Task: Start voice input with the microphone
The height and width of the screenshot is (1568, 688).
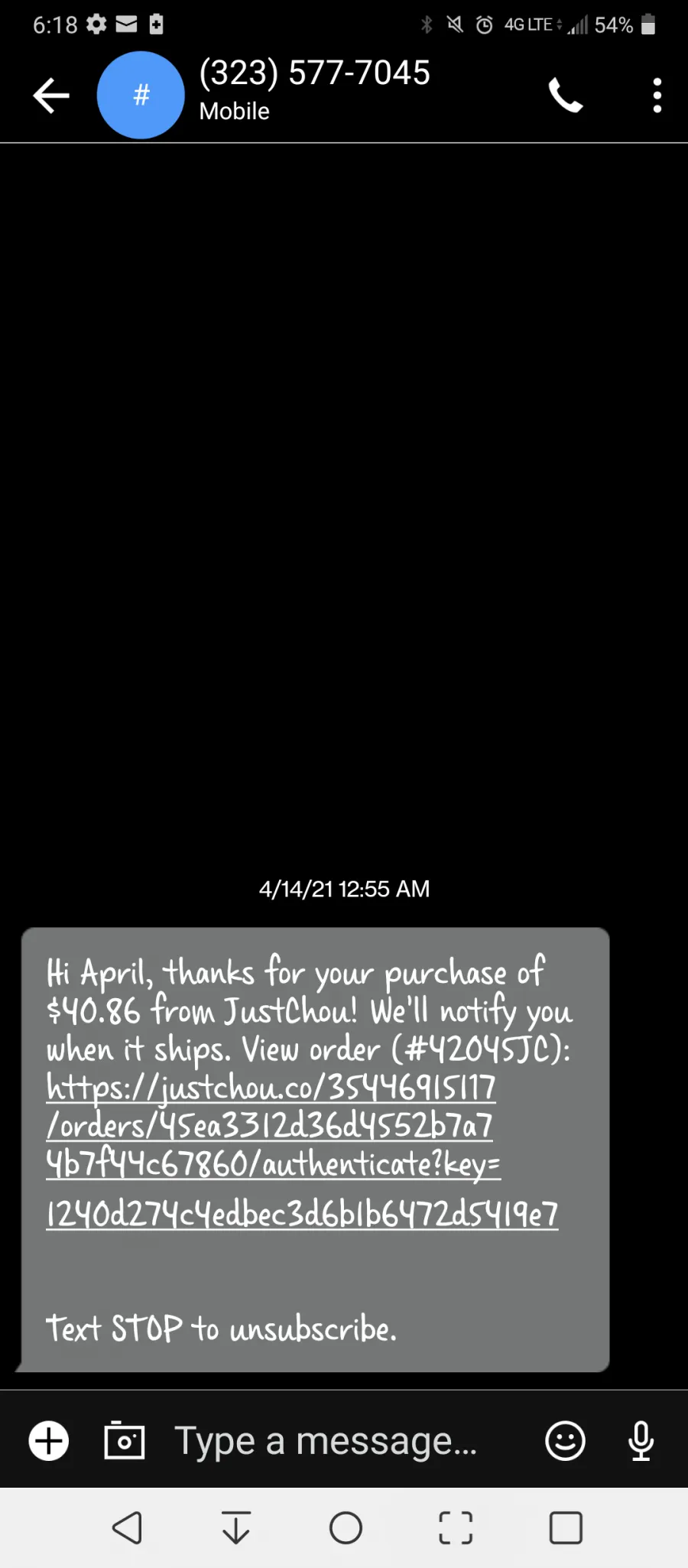Action: pos(641,1441)
